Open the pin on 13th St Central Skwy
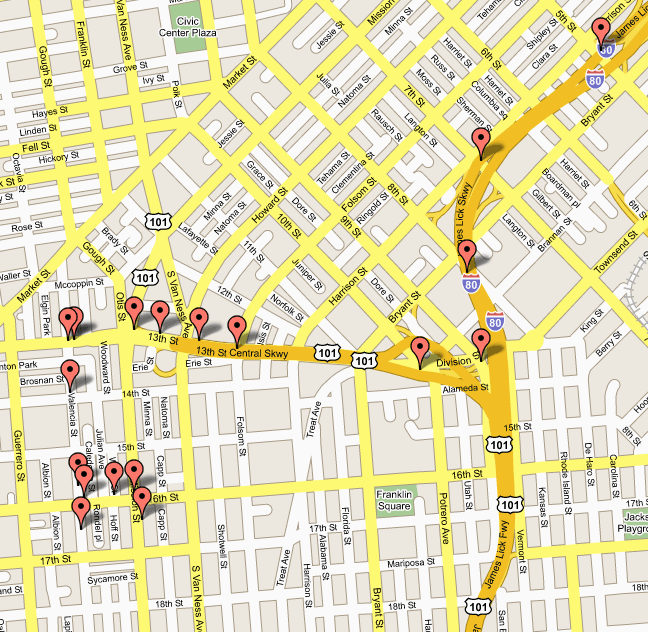The height and width of the screenshot is (632, 648). pos(237,326)
